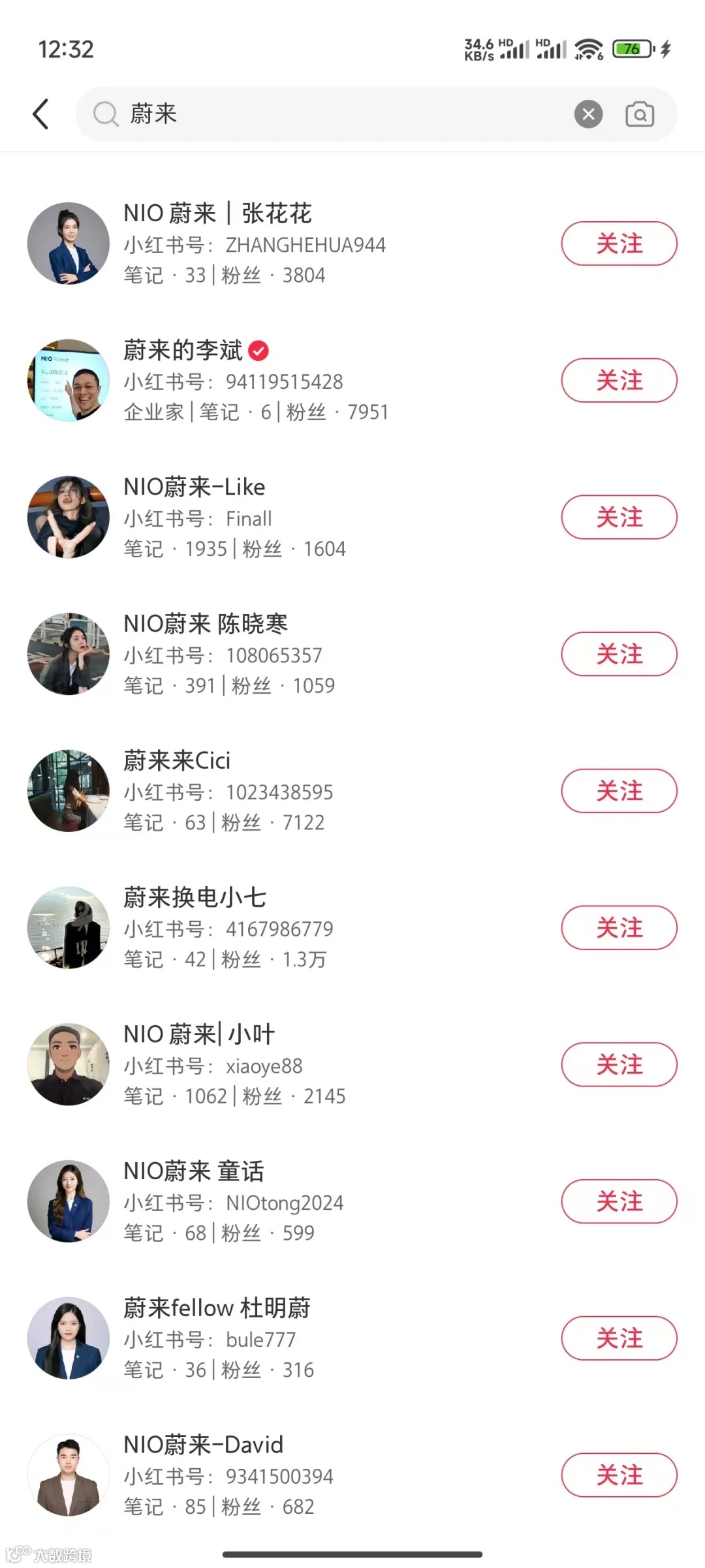Follow 蔚来来Cici
Screen dimensions: 705x1568
(x=619, y=791)
